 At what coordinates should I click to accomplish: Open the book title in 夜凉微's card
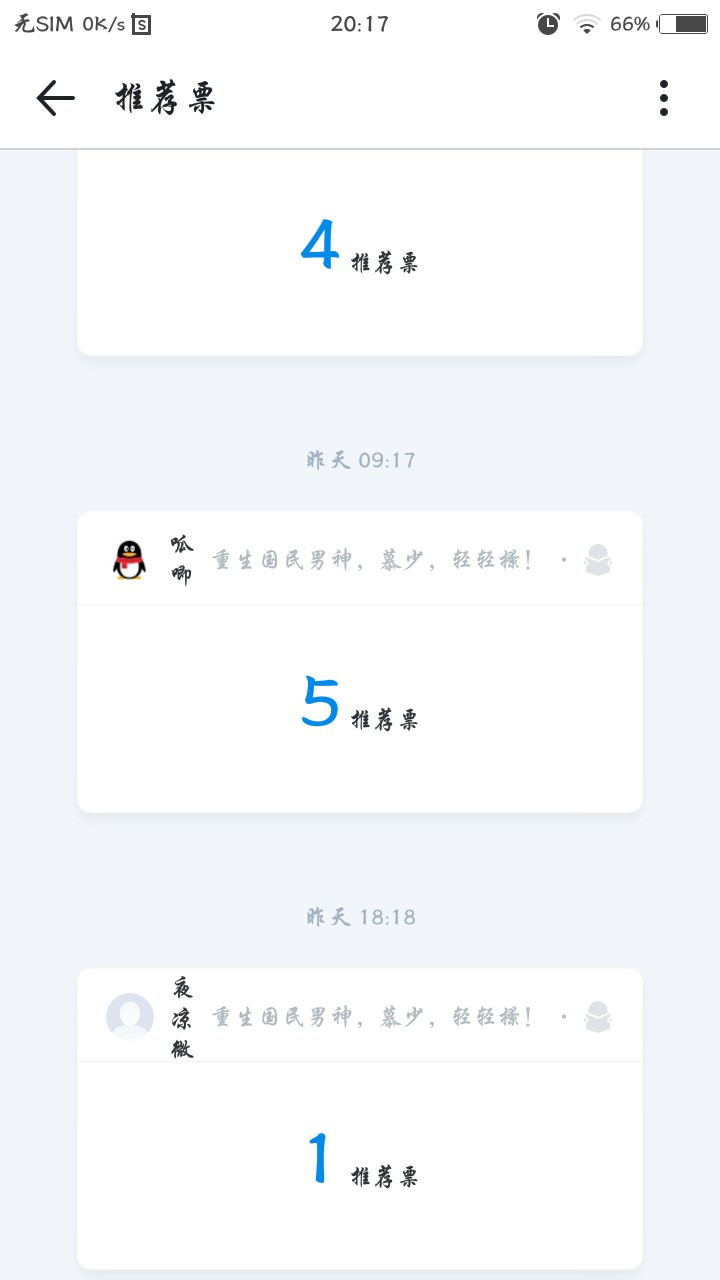pyautogui.click(x=373, y=1017)
